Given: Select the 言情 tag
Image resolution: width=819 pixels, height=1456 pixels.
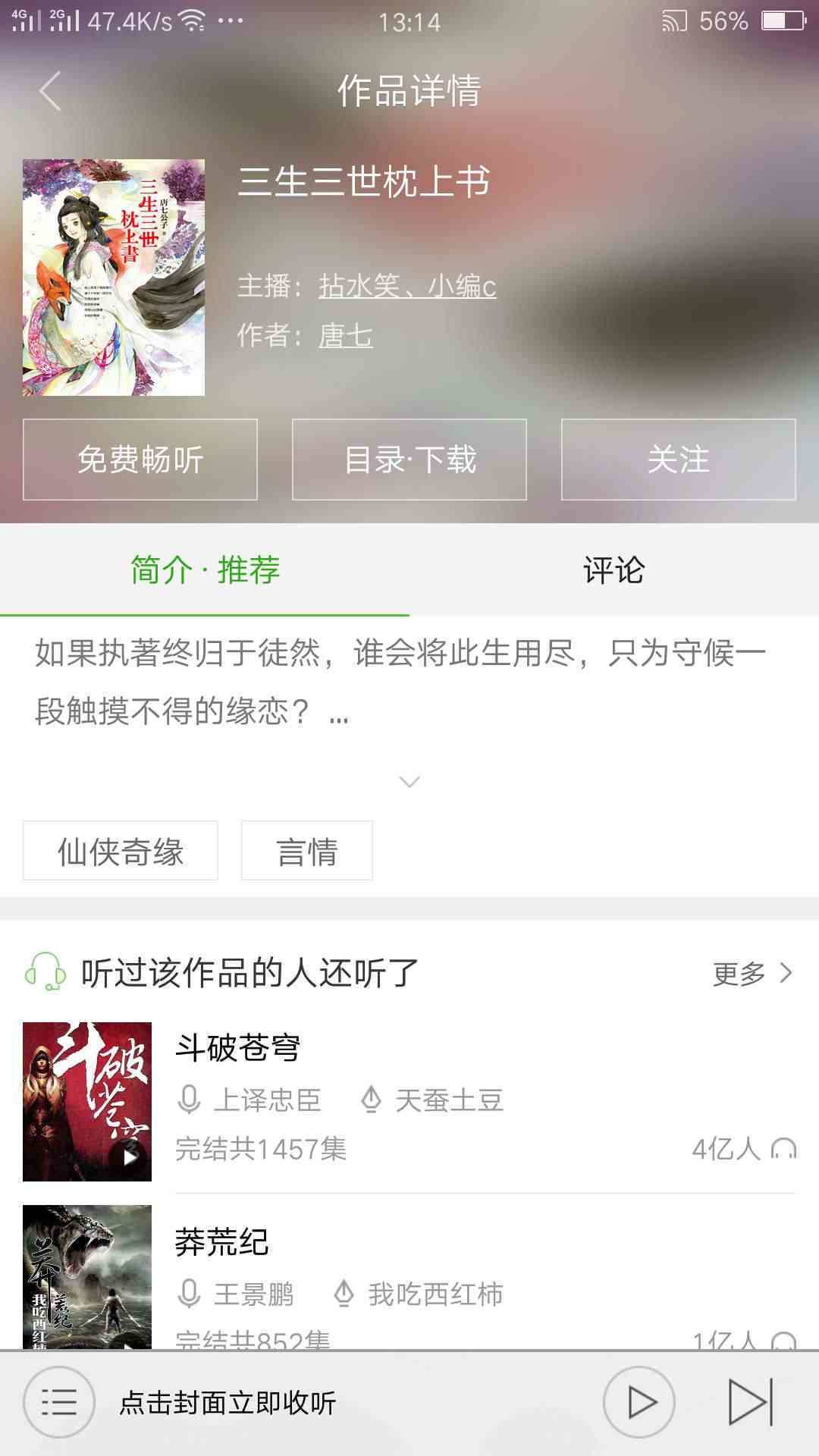Looking at the screenshot, I should point(306,851).
